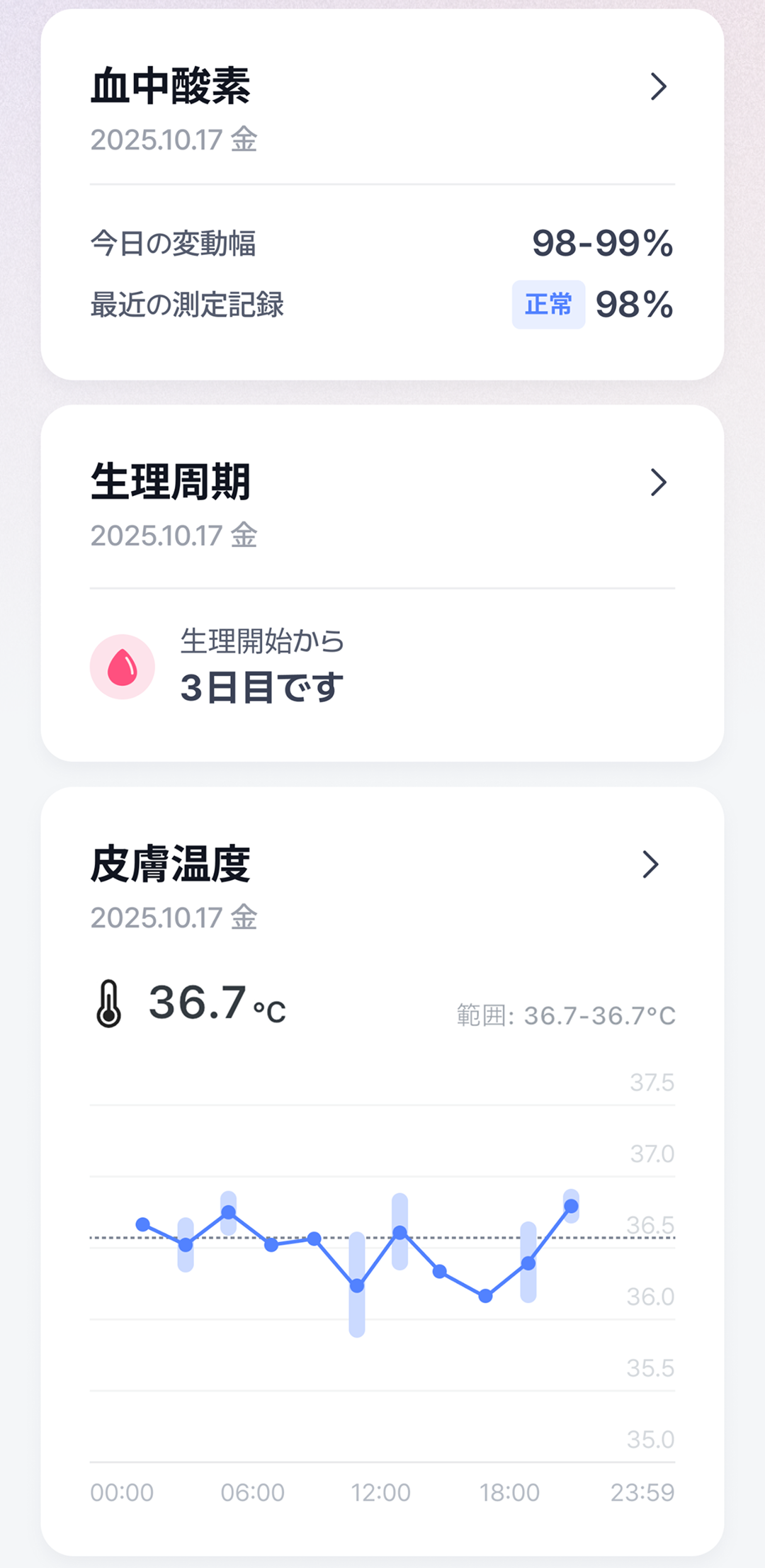Open the 生理周期 card showing 3日目です

click(x=261, y=687)
